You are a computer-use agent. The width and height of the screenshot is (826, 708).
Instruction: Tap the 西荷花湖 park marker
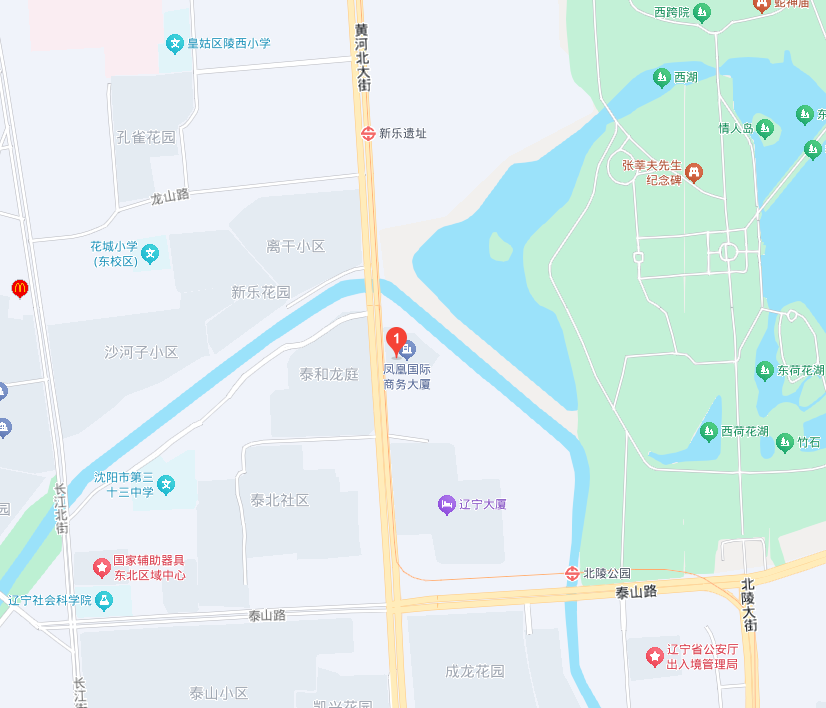click(709, 431)
